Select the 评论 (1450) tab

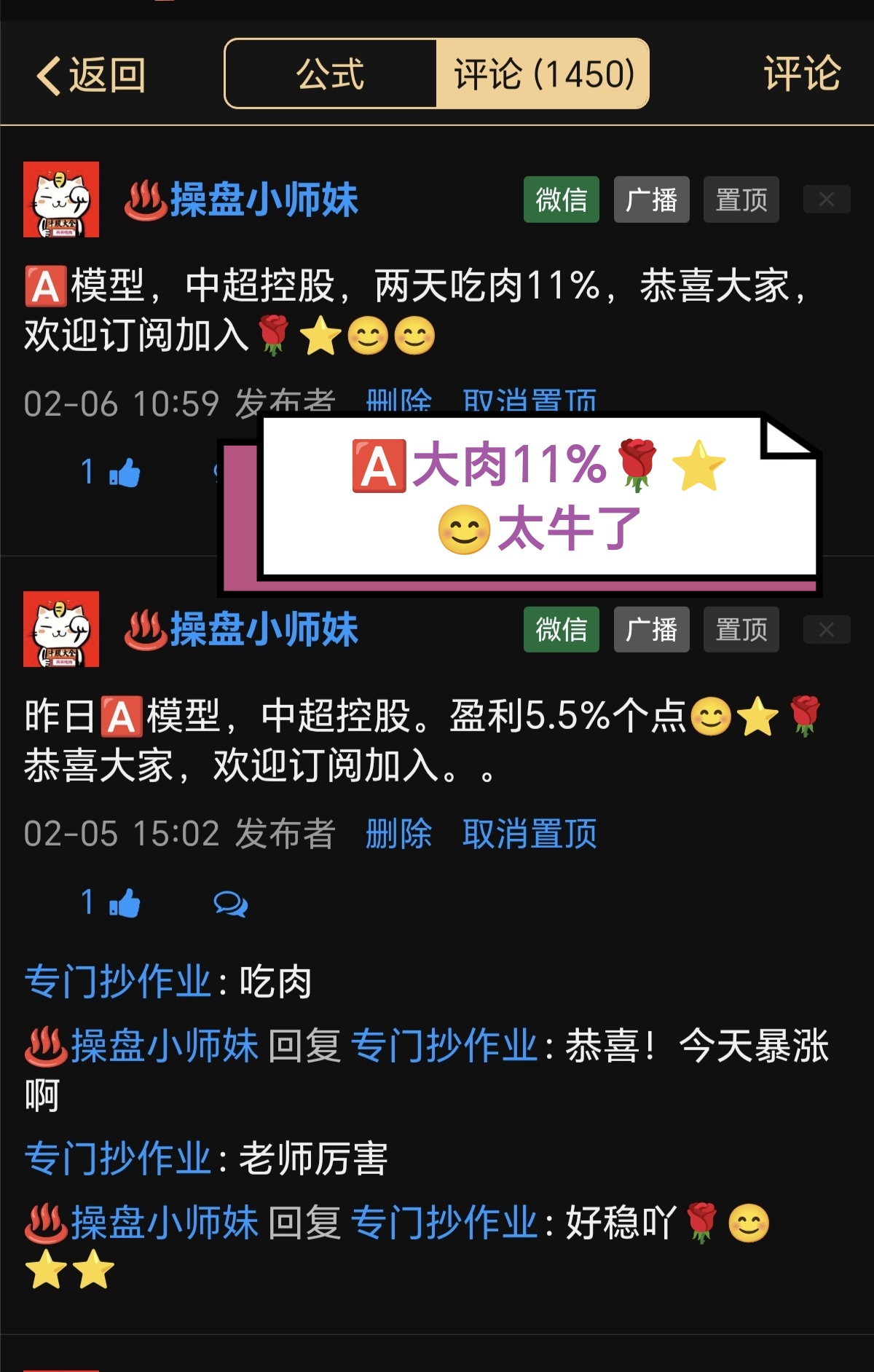(543, 74)
